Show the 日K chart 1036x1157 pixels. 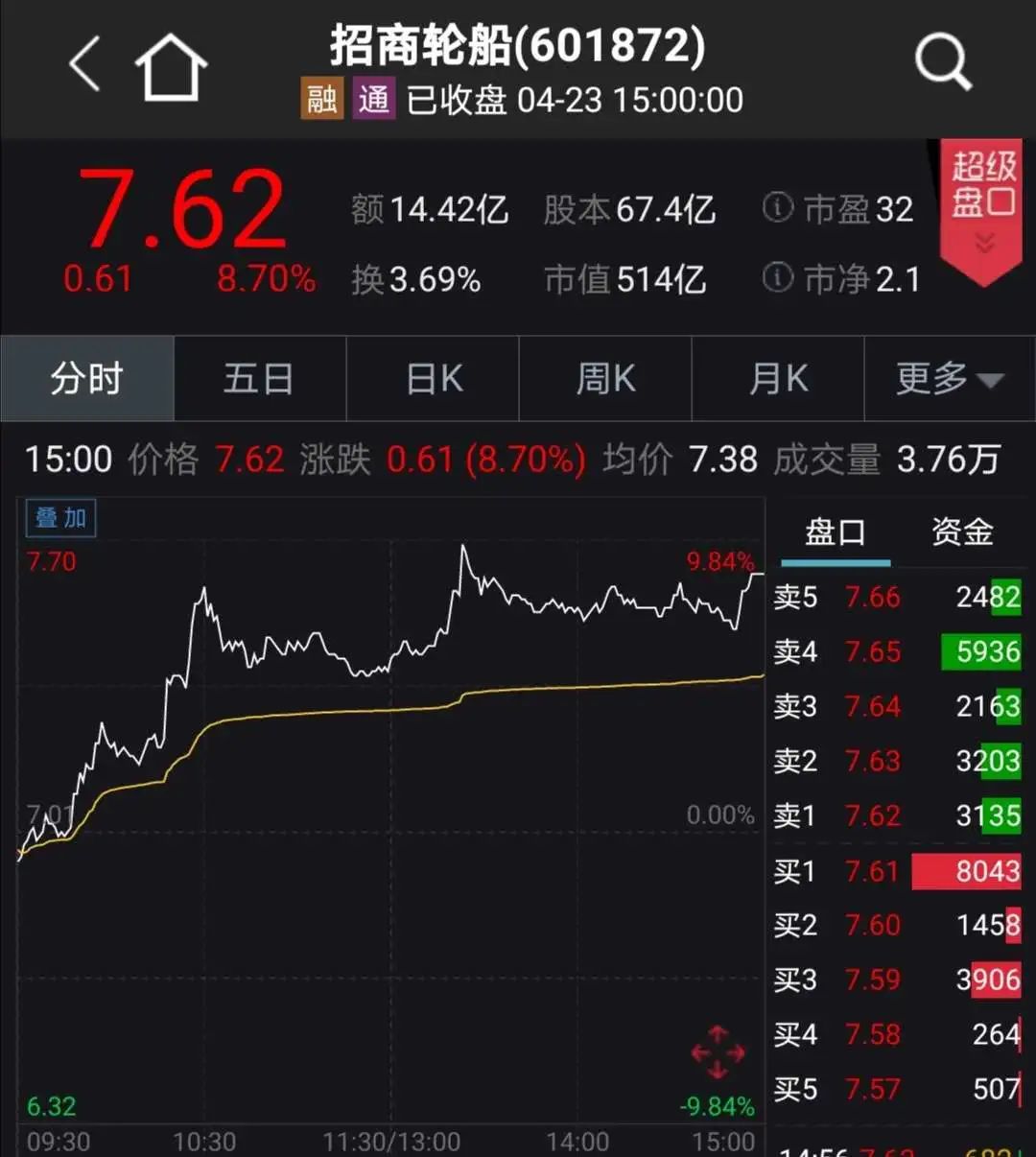pyautogui.click(x=434, y=379)
